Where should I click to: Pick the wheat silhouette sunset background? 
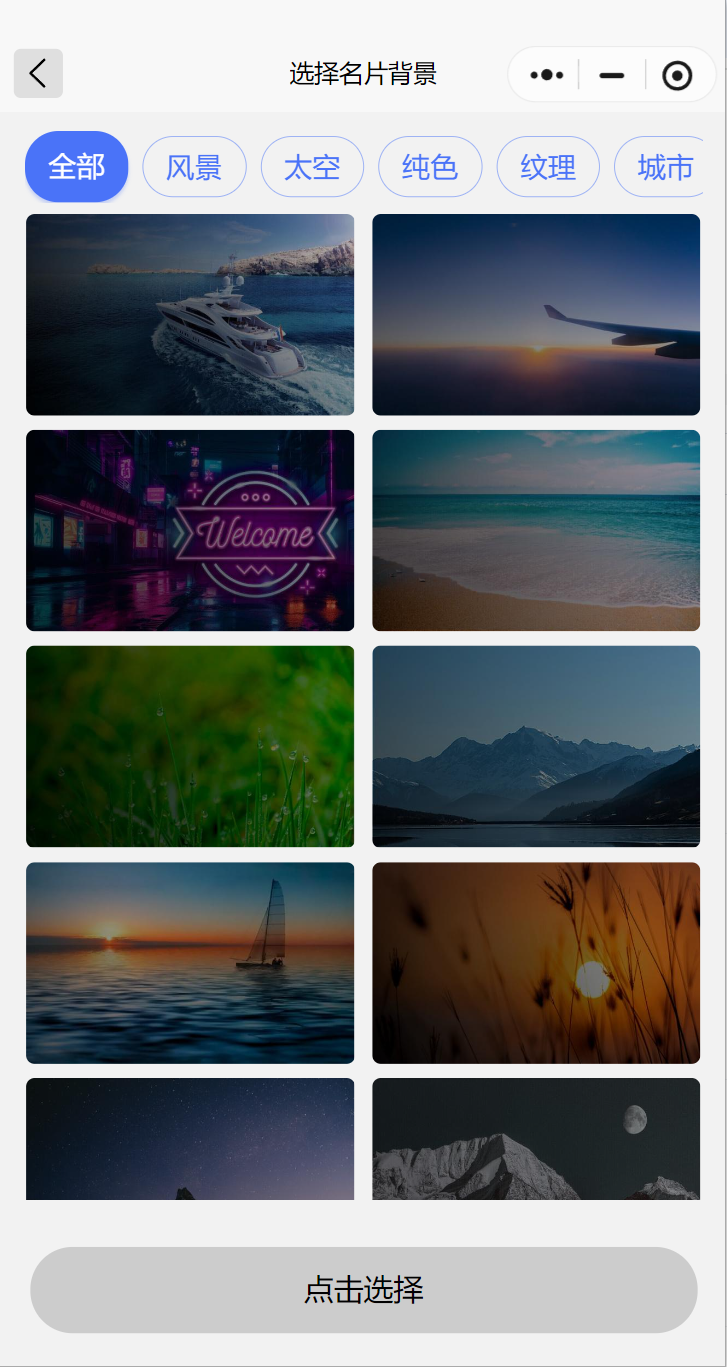point(536,962)
